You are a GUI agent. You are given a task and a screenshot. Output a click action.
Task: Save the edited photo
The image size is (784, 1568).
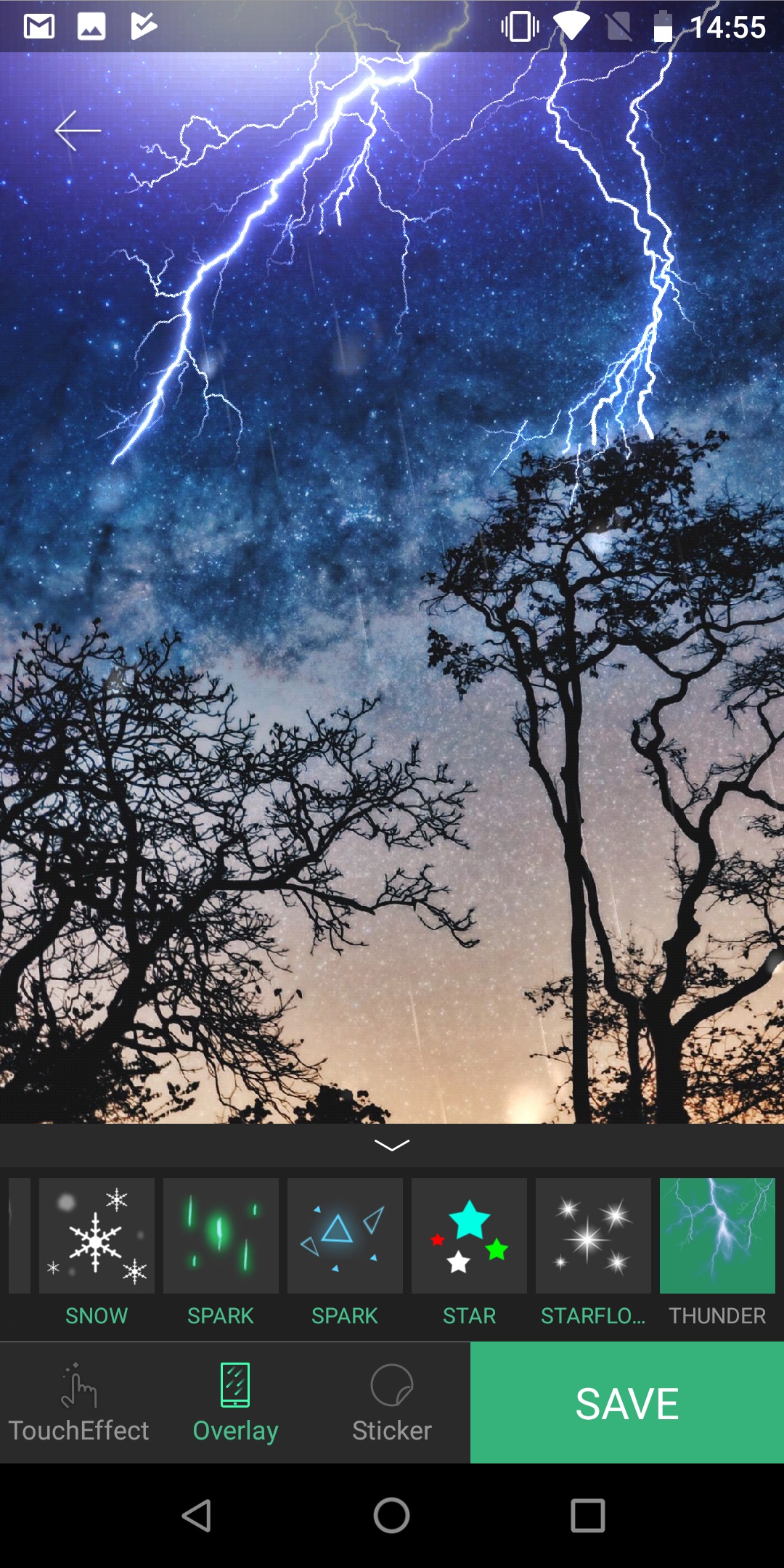pyautogui.click(x=627, y=1402)
